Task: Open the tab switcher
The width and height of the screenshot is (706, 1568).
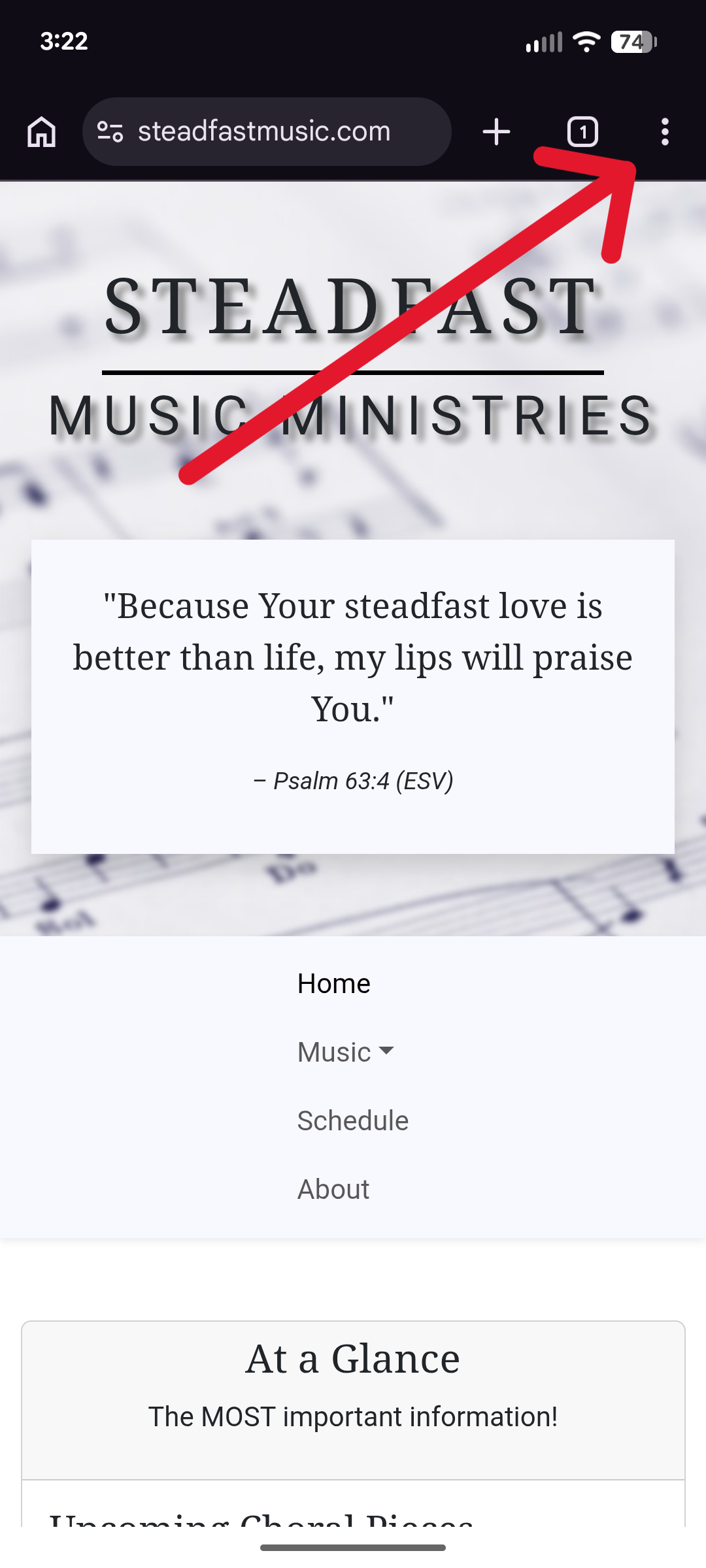Action: click(x=582, y=132)
